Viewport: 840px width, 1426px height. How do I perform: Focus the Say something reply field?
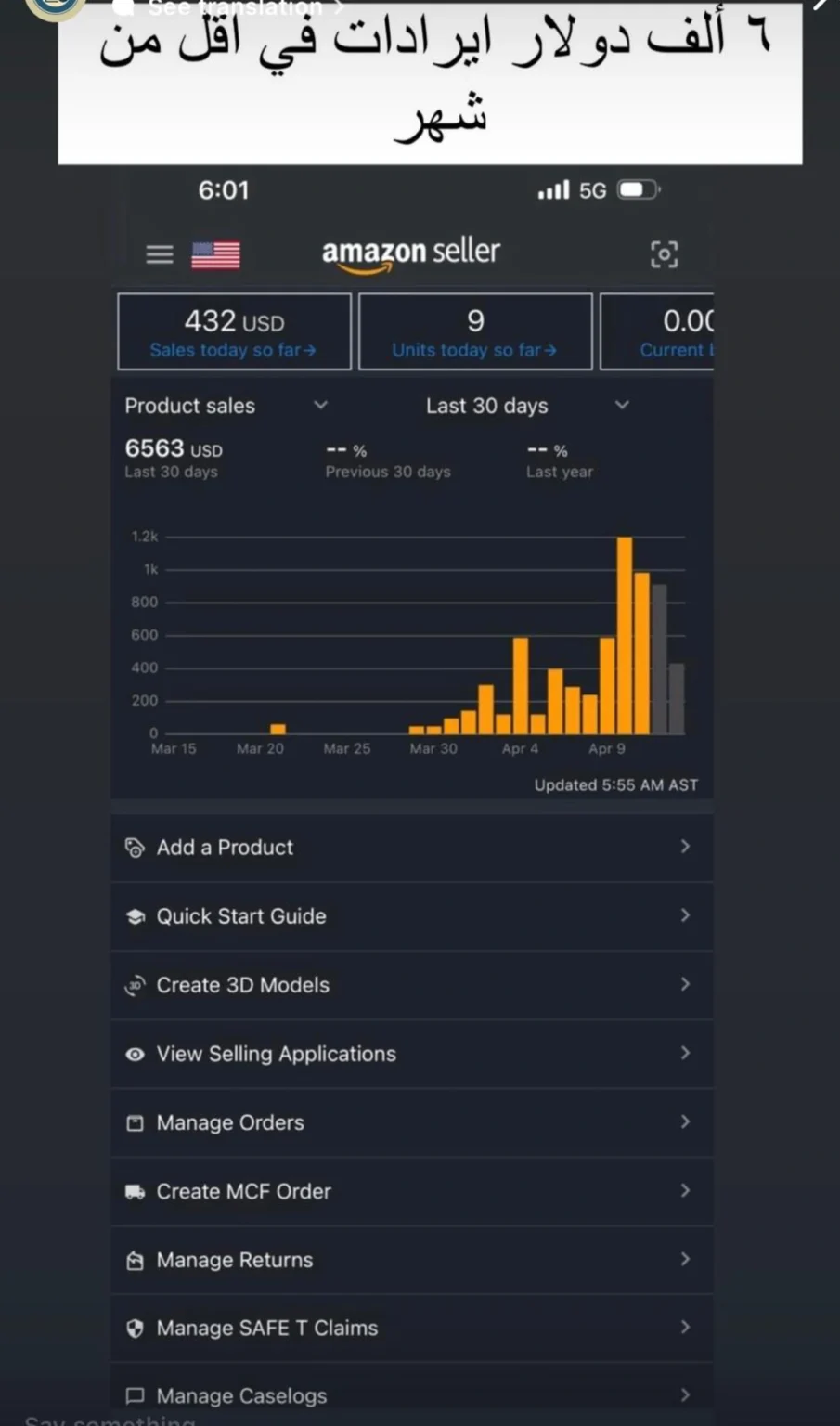pyautogui.click(x=111, y=1419)
